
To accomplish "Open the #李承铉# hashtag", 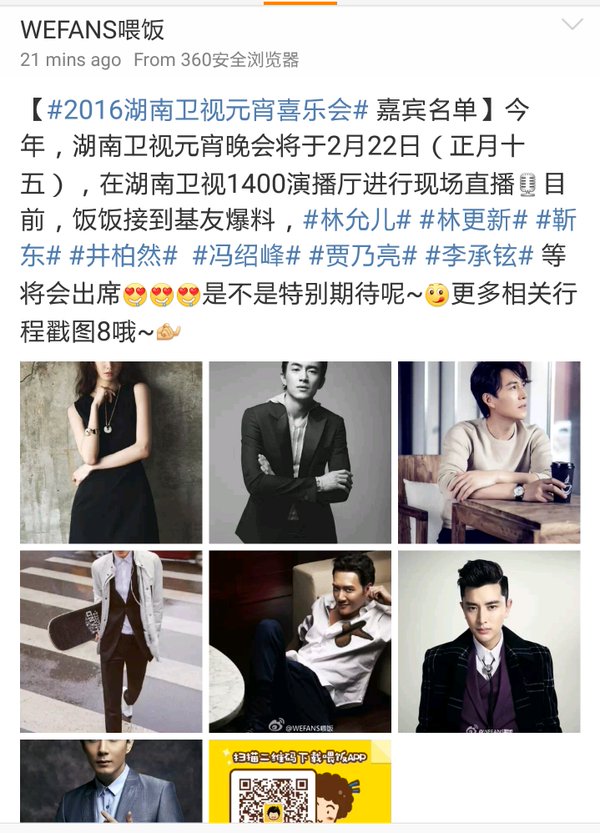I will [x=478, y=255].
